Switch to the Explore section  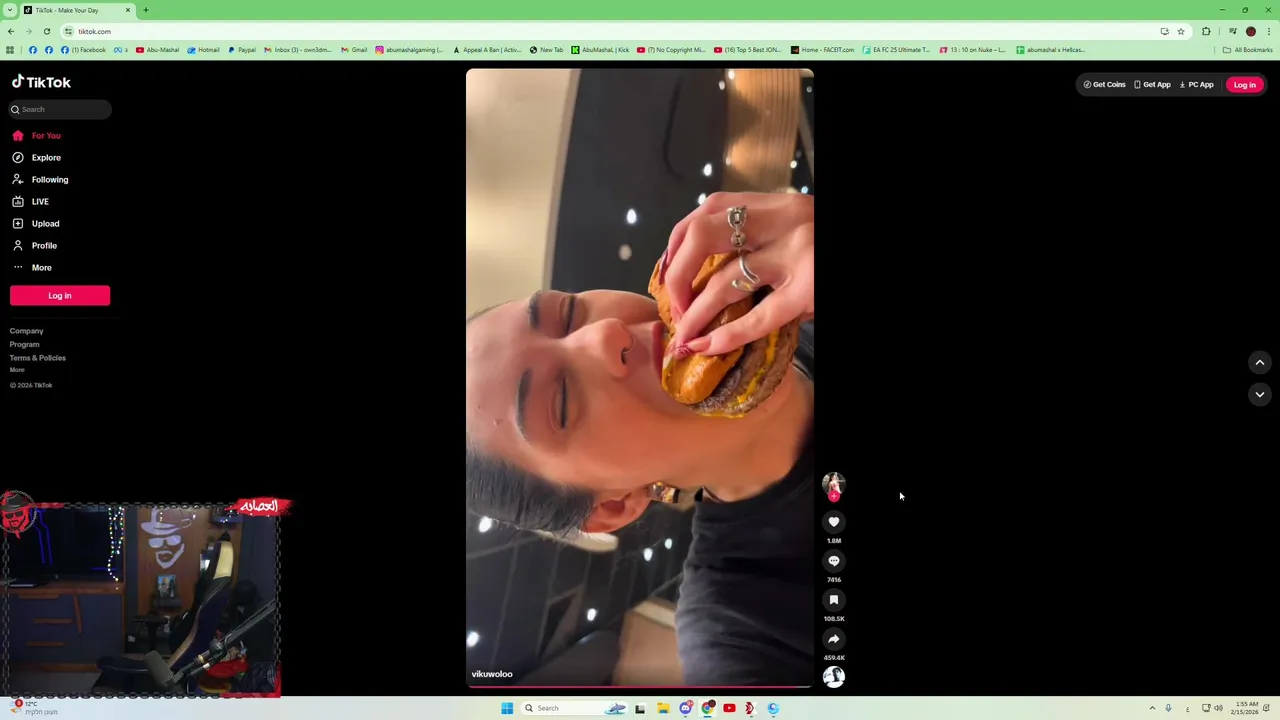(45, 158)
